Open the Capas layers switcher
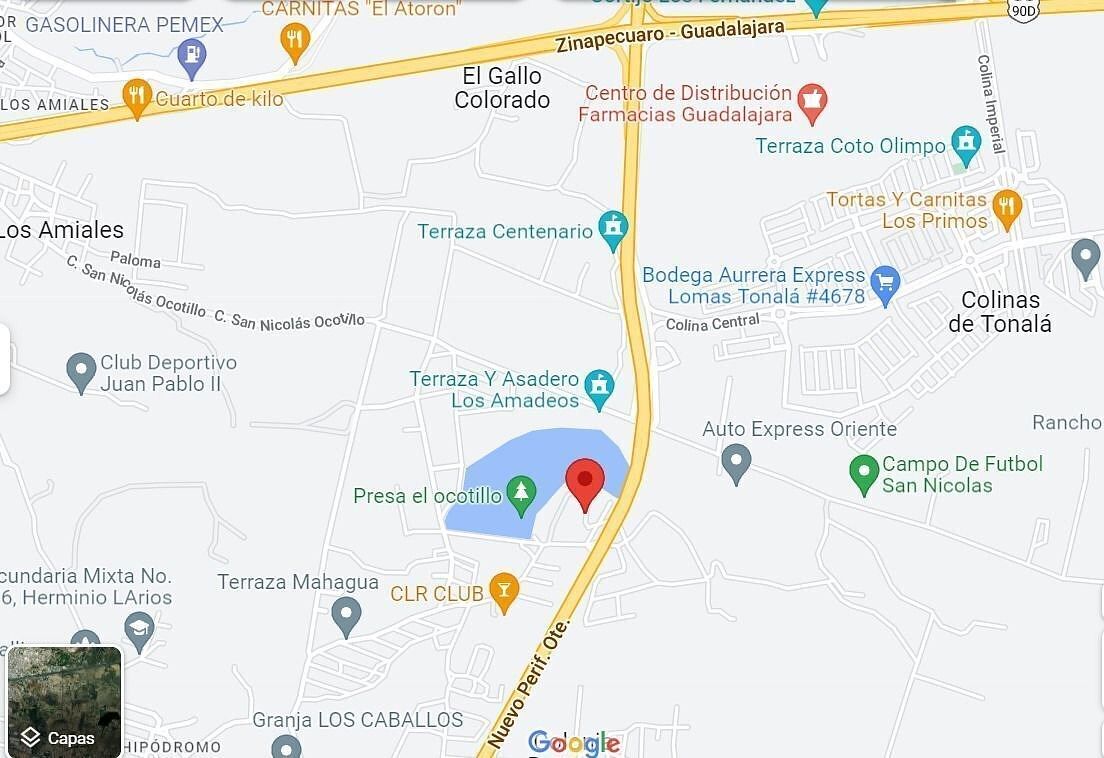1104x758 pixels. (65, 702)
